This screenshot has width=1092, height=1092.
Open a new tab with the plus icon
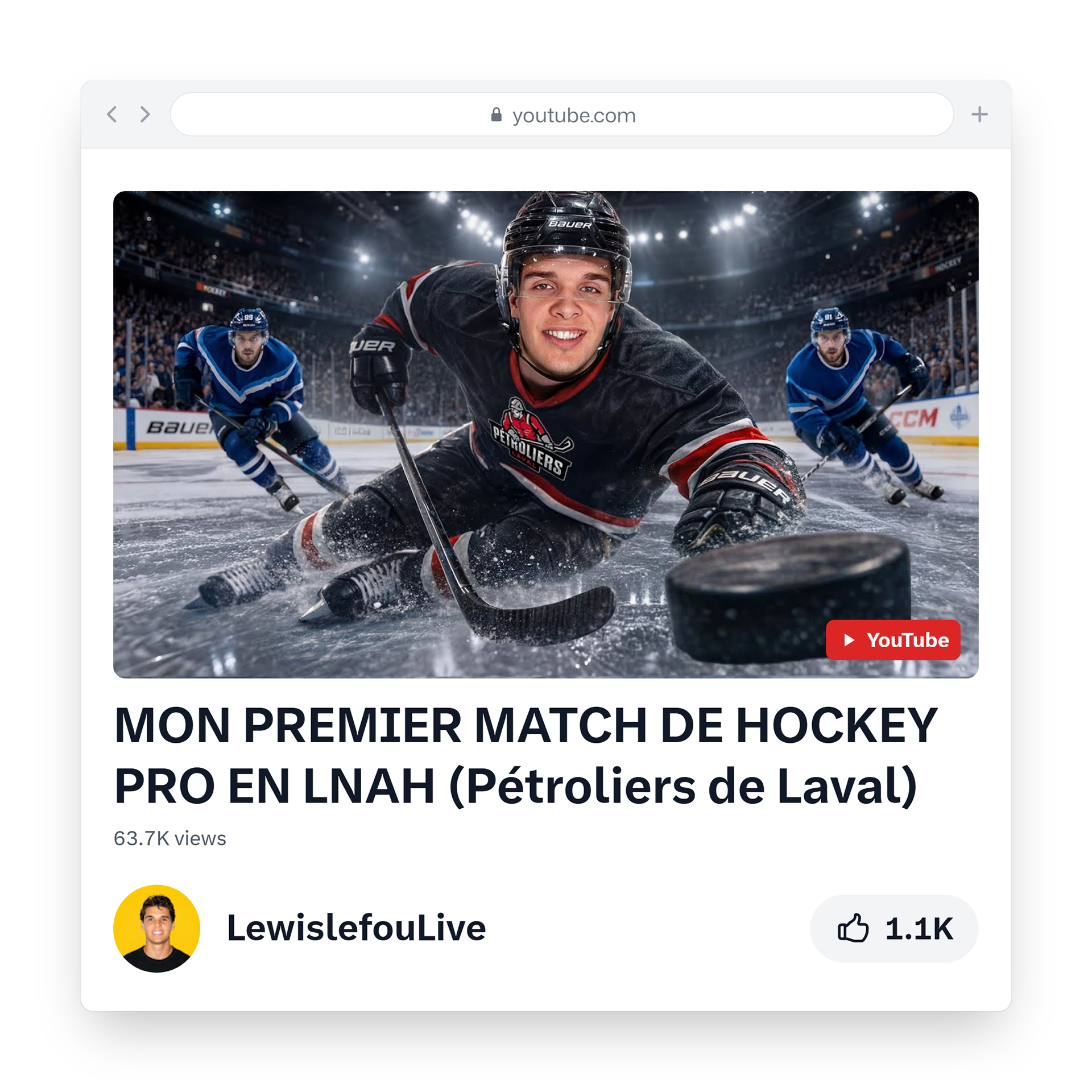[979, 114]
